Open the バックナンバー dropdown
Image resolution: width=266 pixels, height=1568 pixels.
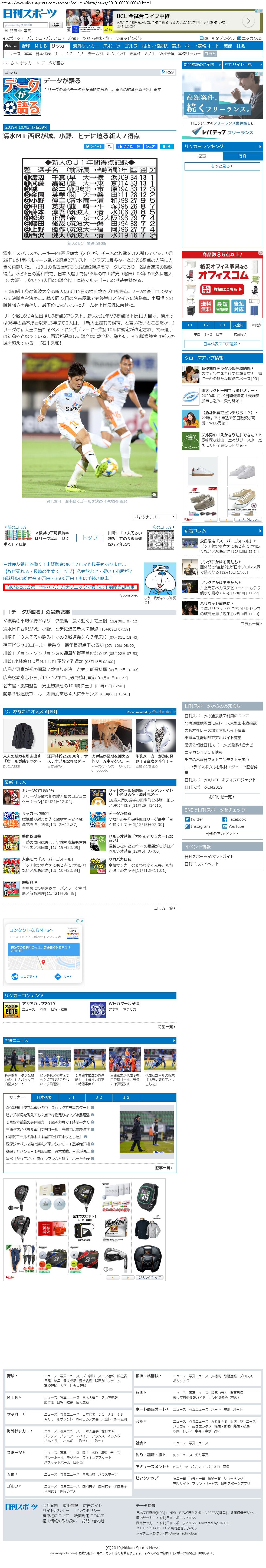155,517
